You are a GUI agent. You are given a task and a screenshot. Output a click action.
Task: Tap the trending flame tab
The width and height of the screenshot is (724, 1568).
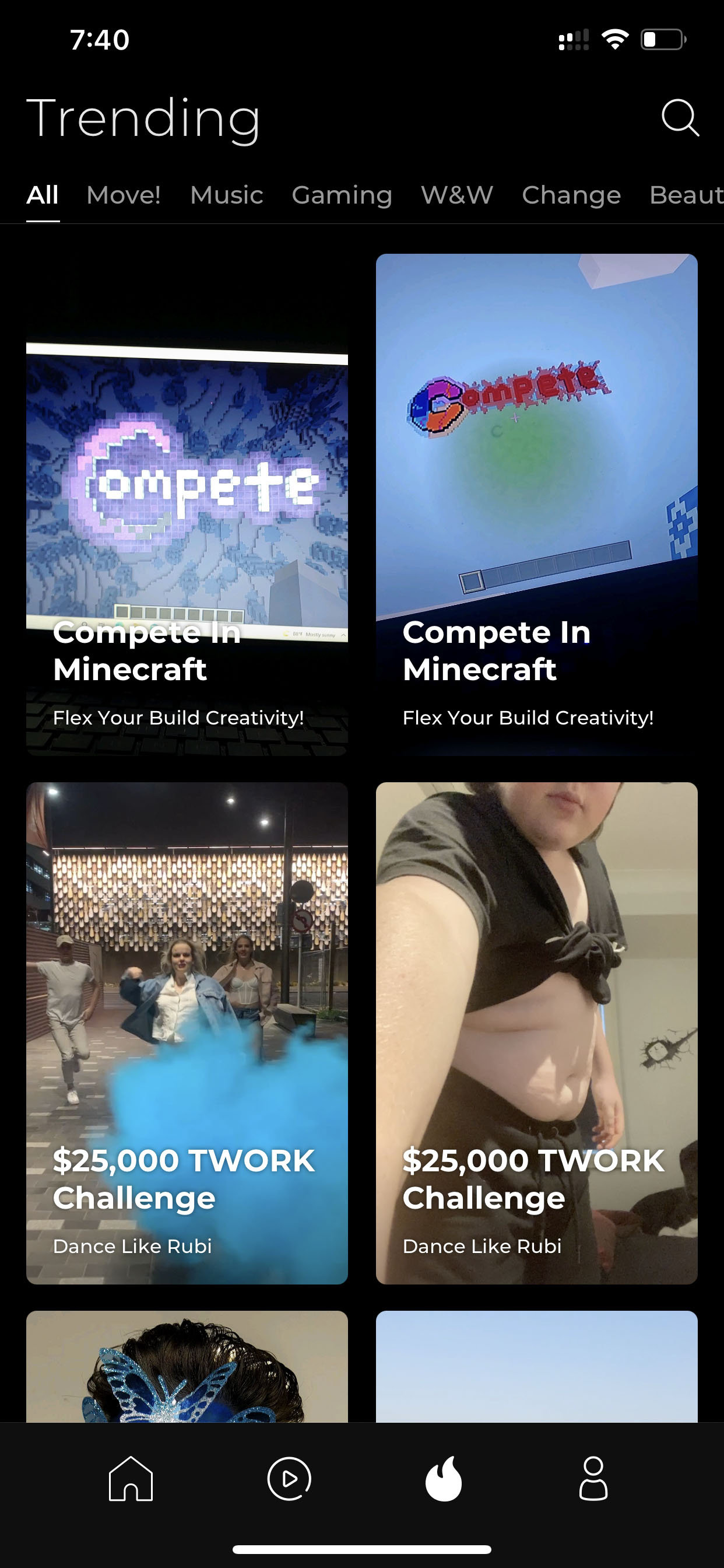pyautogui.click(x=444, y=1479)
